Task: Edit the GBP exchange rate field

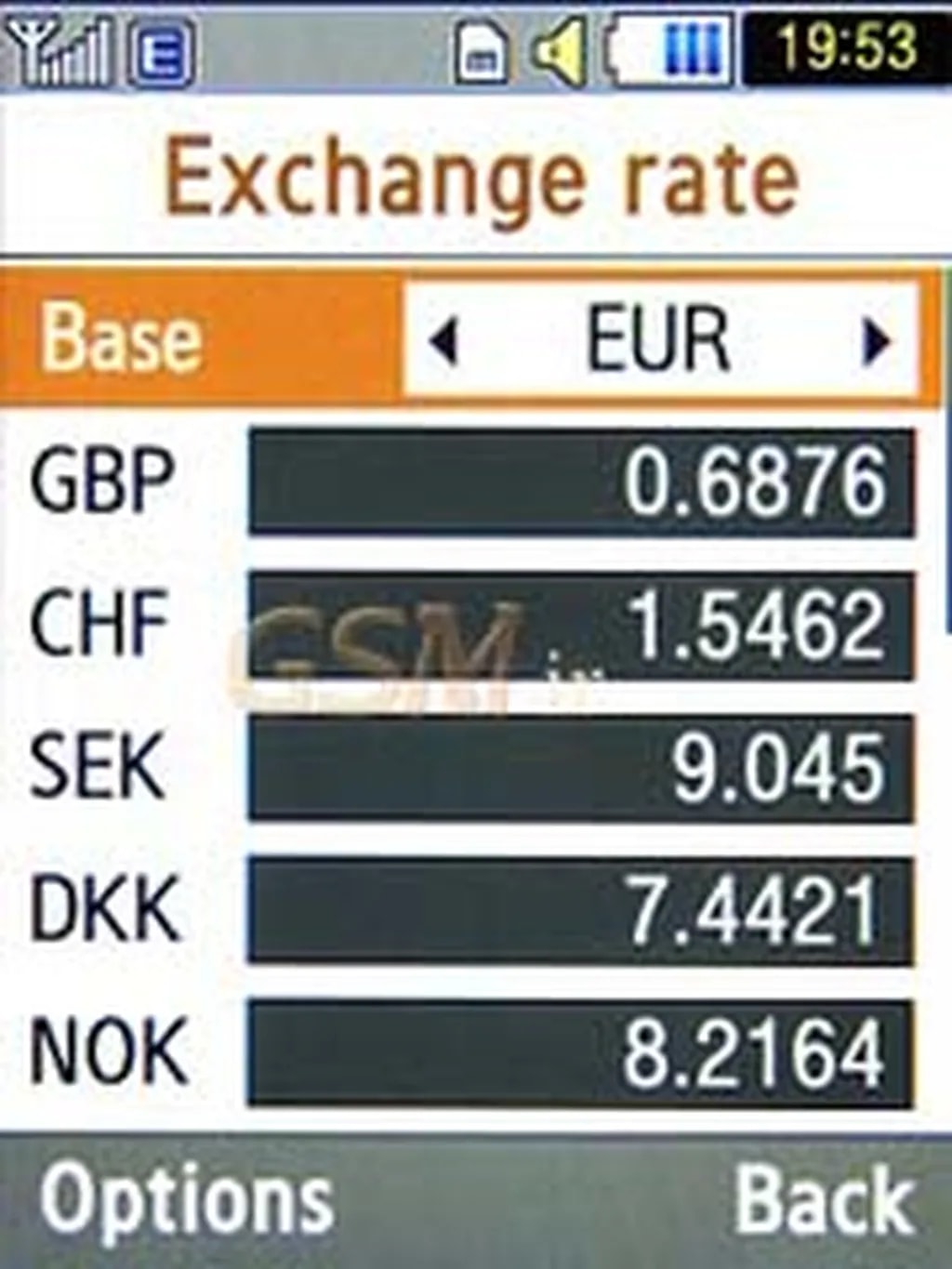Action: (581, 482)
